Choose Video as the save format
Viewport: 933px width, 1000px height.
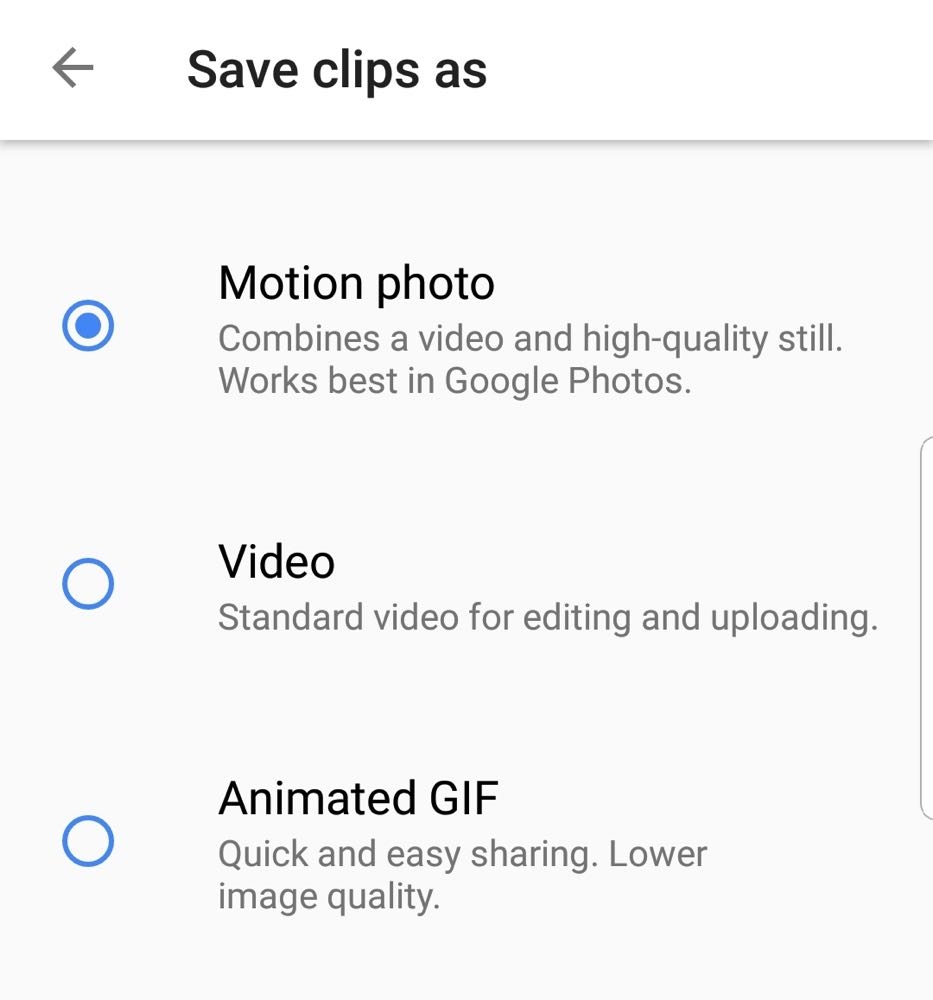coord(88,584)
